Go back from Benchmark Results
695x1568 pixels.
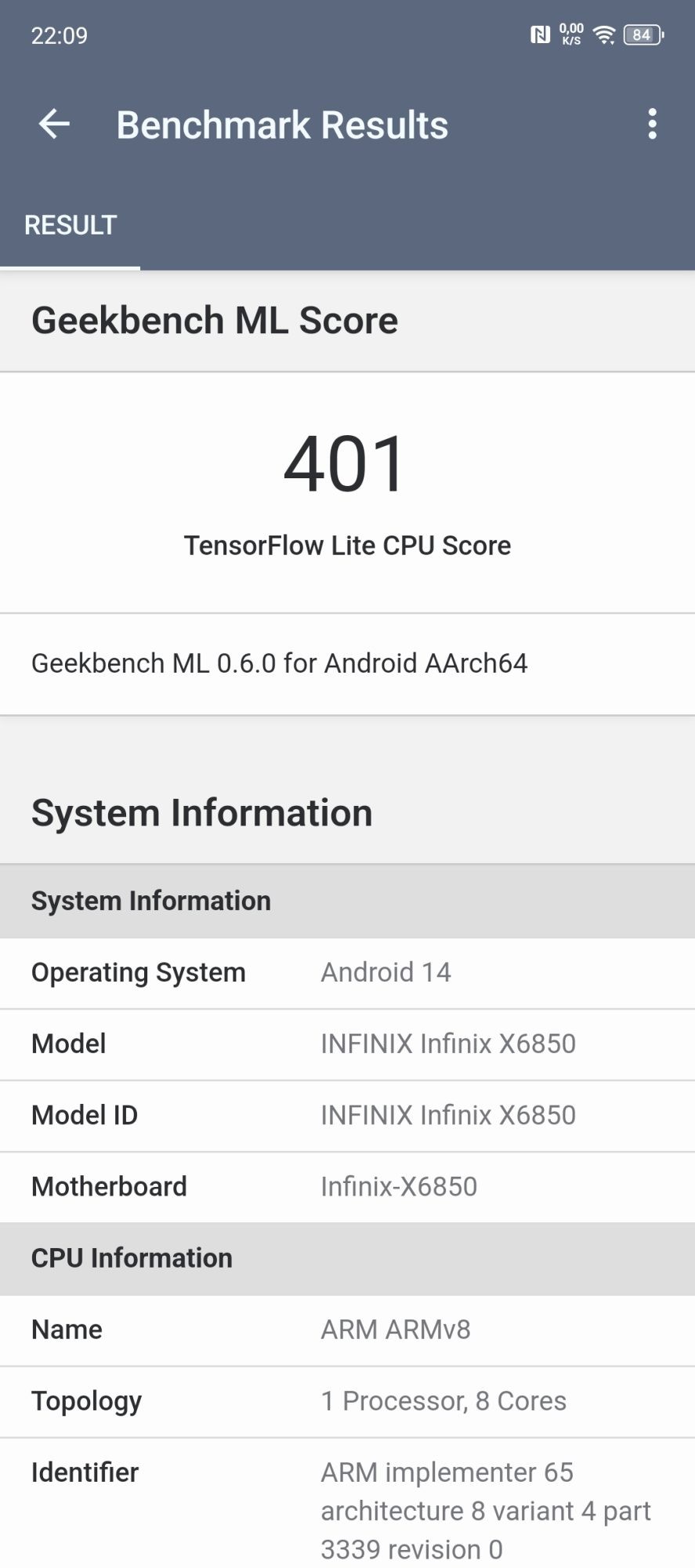coord(54,124)
